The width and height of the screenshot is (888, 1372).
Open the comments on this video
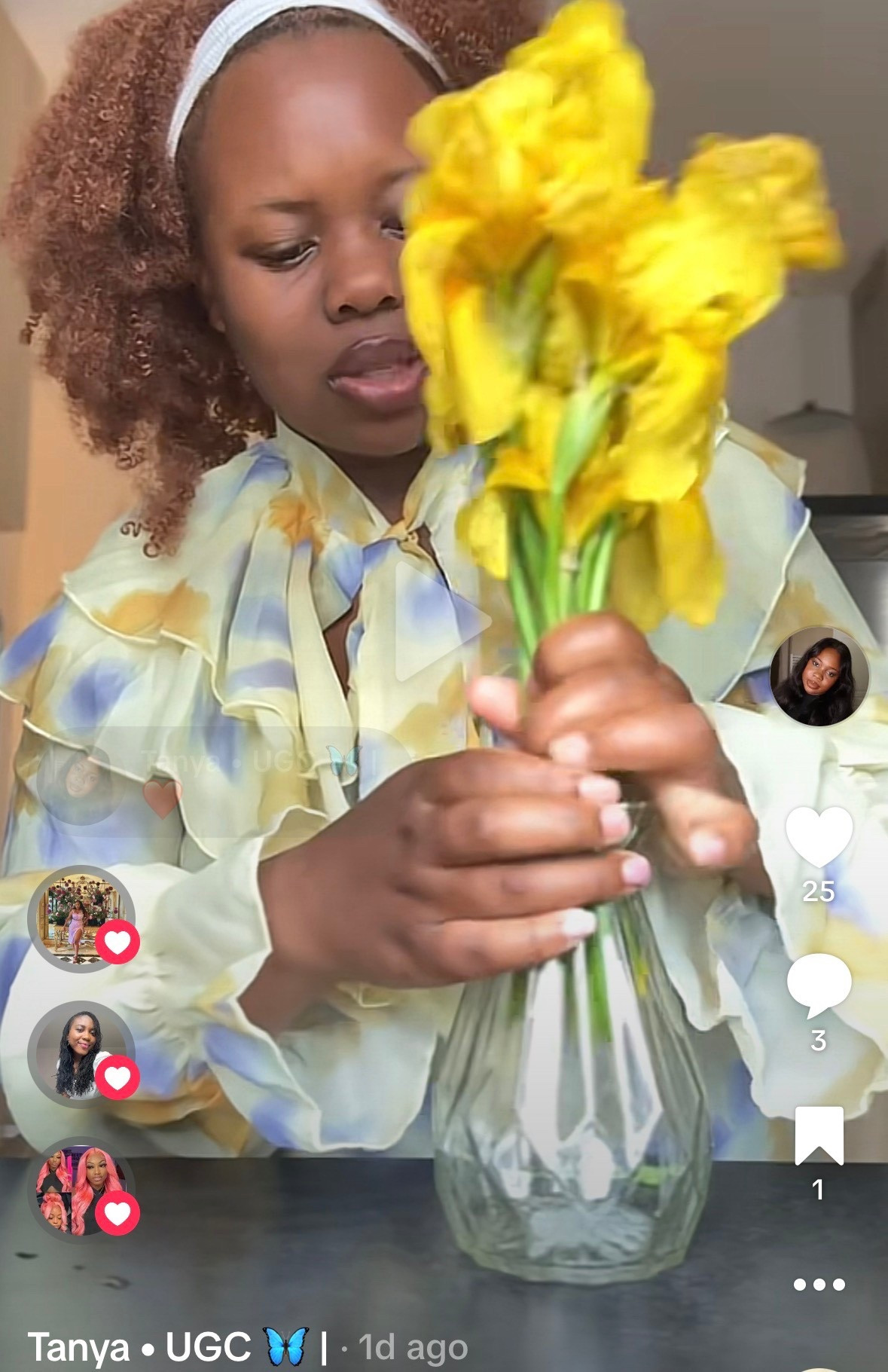tap(819, 984)
